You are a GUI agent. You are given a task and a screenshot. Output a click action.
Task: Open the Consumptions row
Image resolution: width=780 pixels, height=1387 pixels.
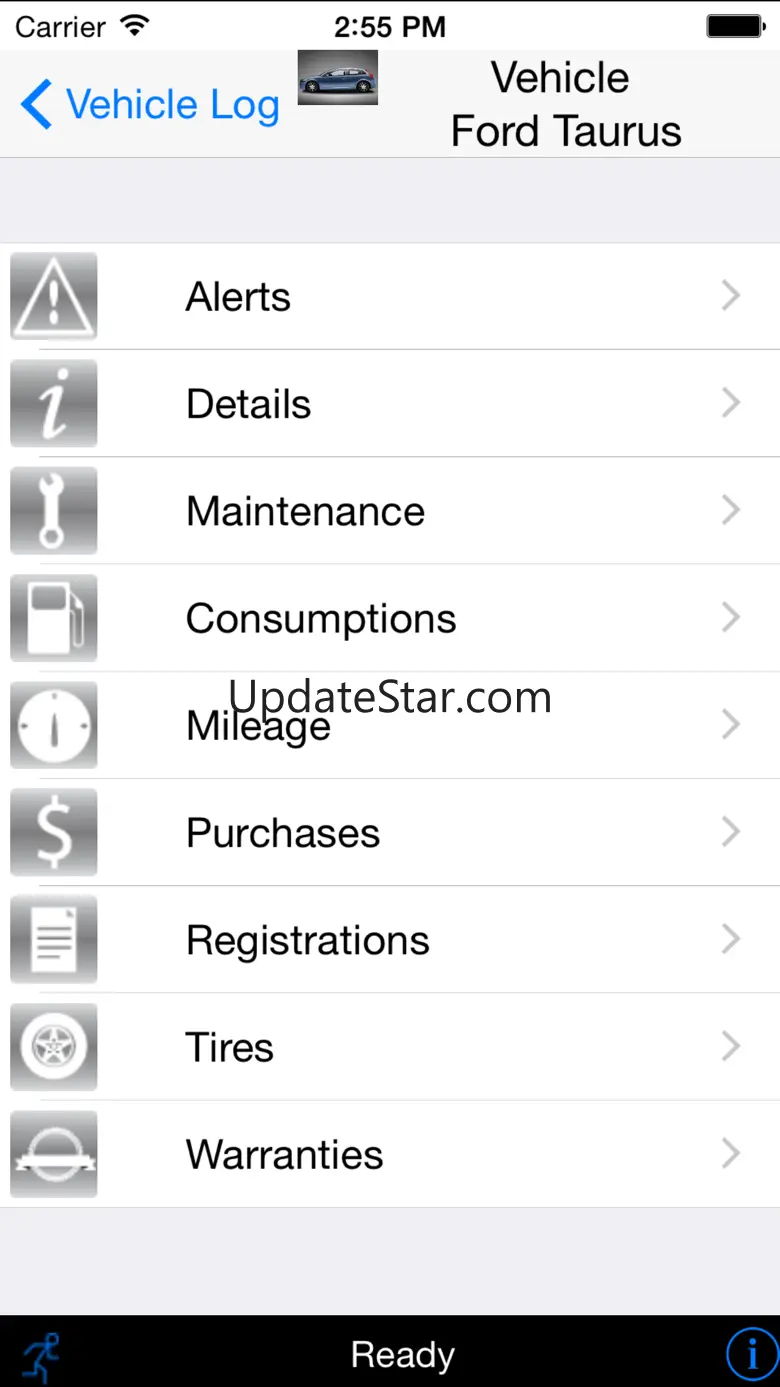(x=390, y=618)
